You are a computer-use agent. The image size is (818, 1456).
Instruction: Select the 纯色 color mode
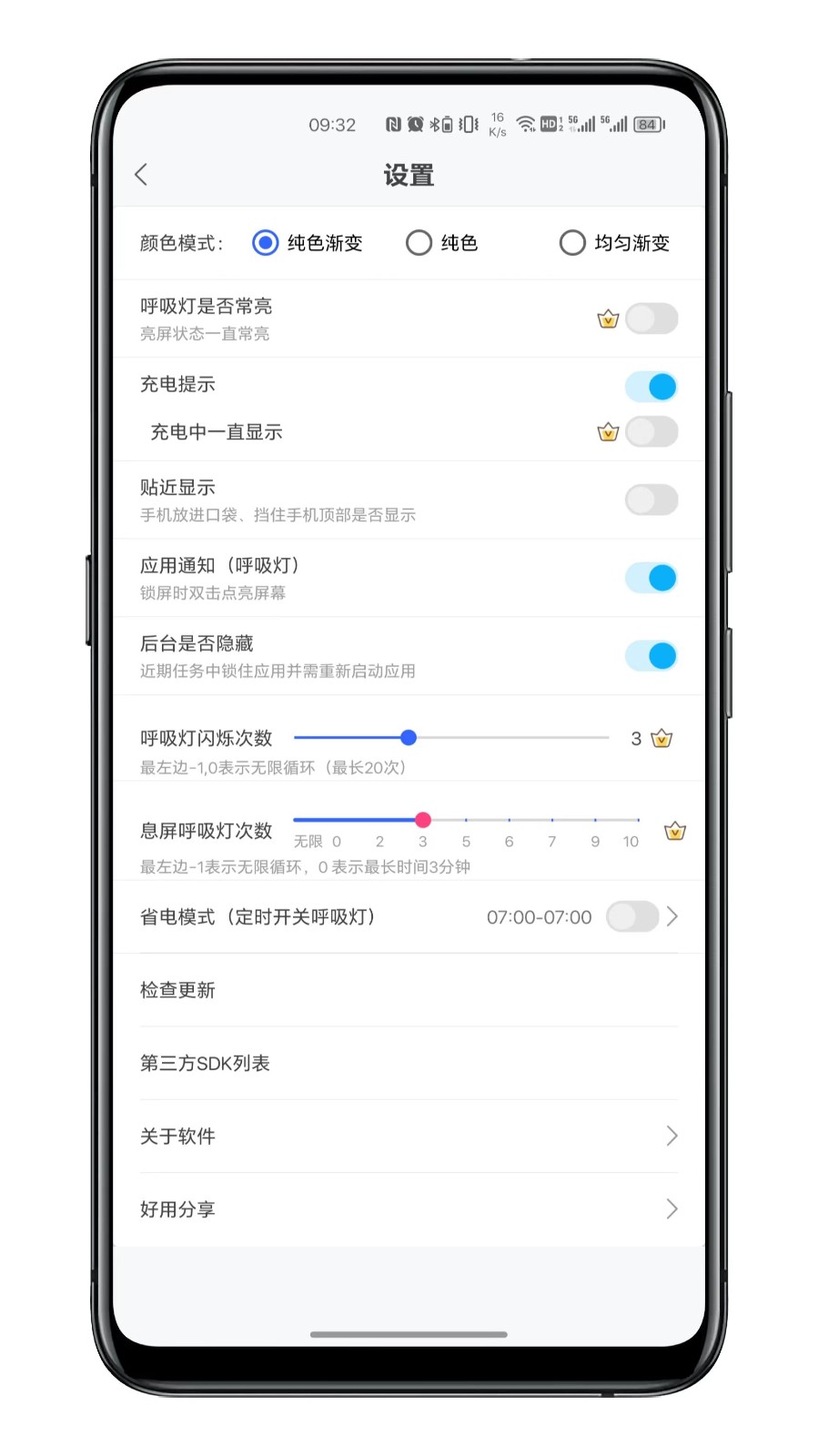pyautogui.click(x=419, y=243)
